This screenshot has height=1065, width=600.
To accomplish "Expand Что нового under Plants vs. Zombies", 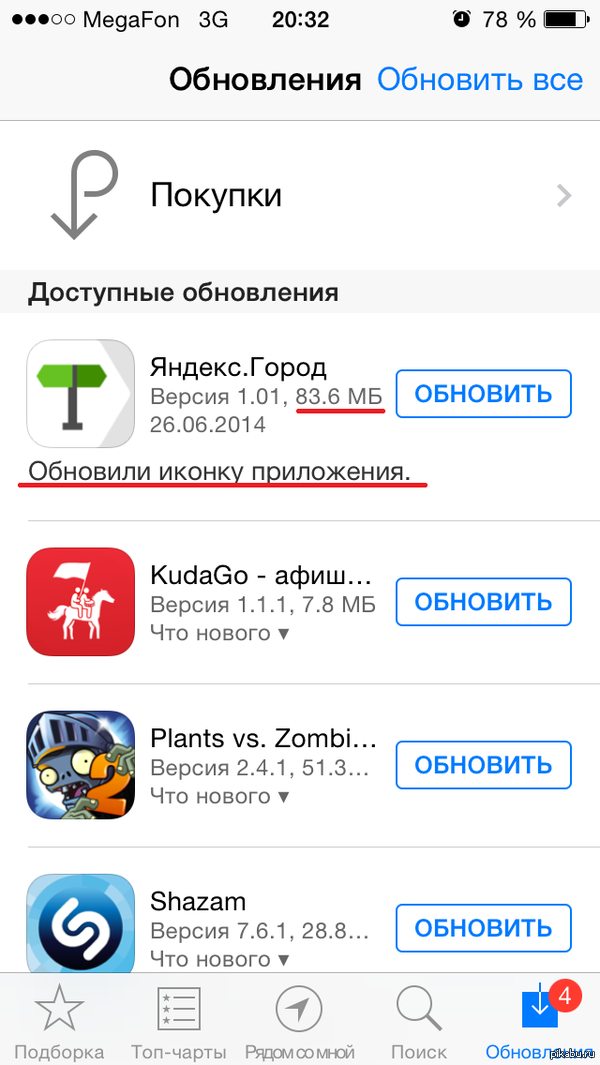I will 219,796.
